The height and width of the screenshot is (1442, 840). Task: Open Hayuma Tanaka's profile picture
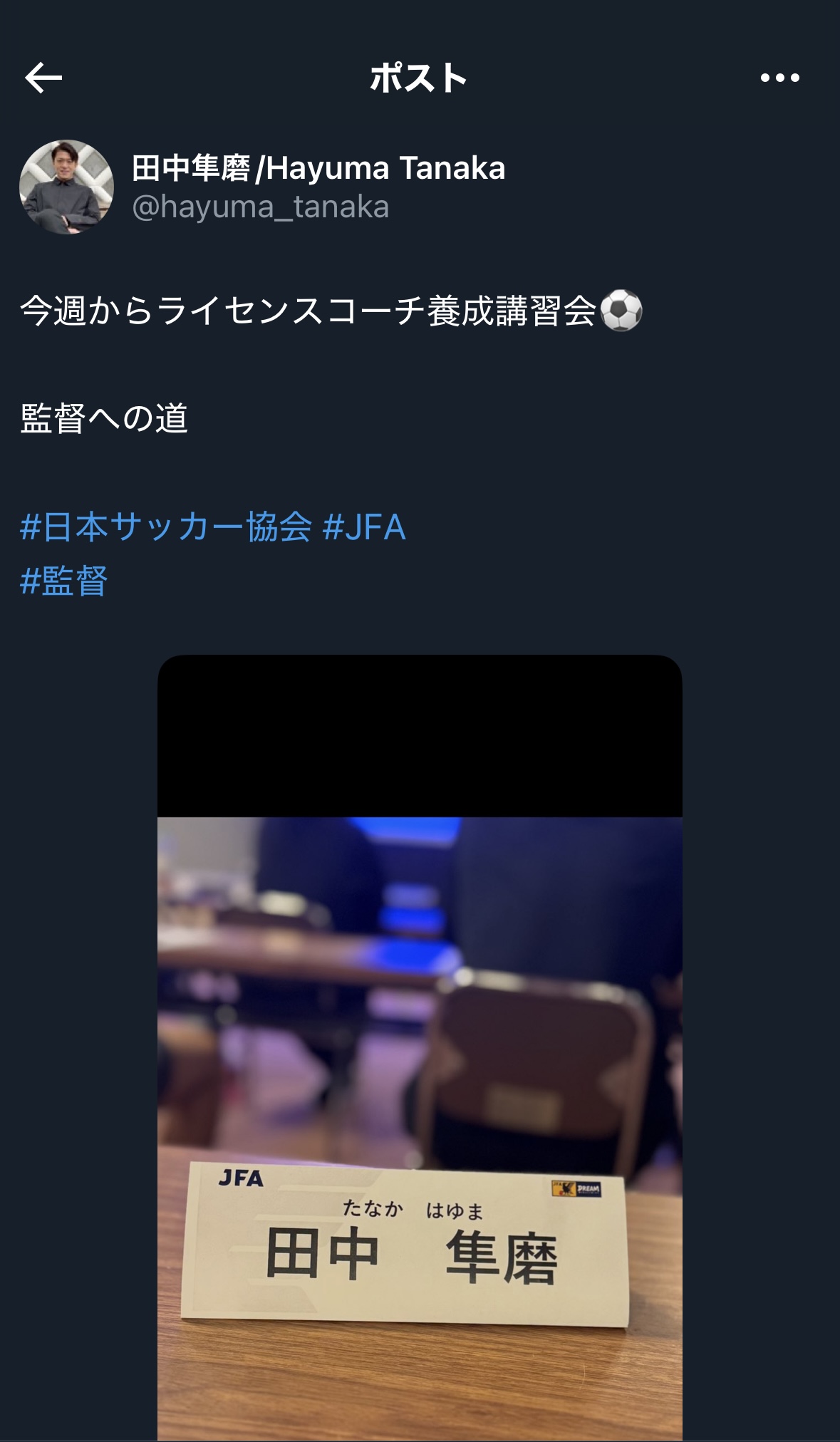tap(66, 187)
